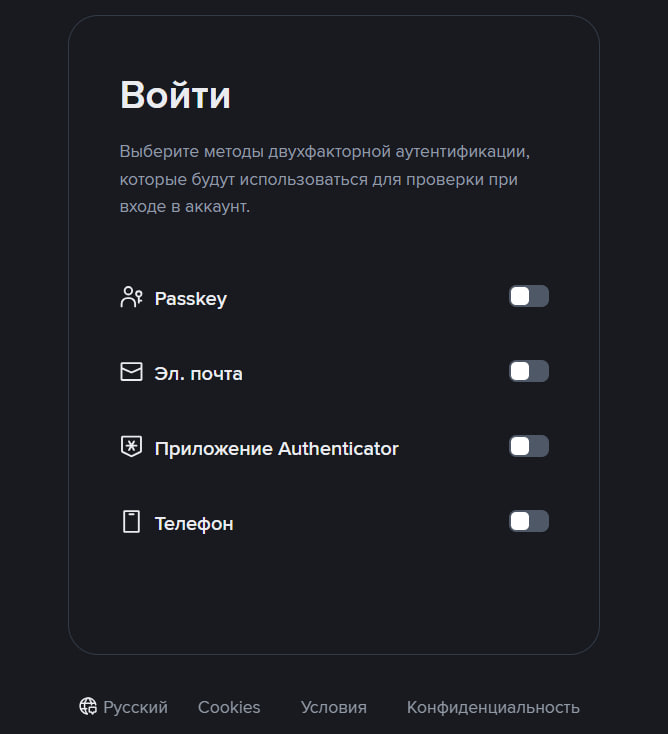This screenshot has height=734, width=668.
Task: Enable the Passkey toggle
Action: point(528,296)
